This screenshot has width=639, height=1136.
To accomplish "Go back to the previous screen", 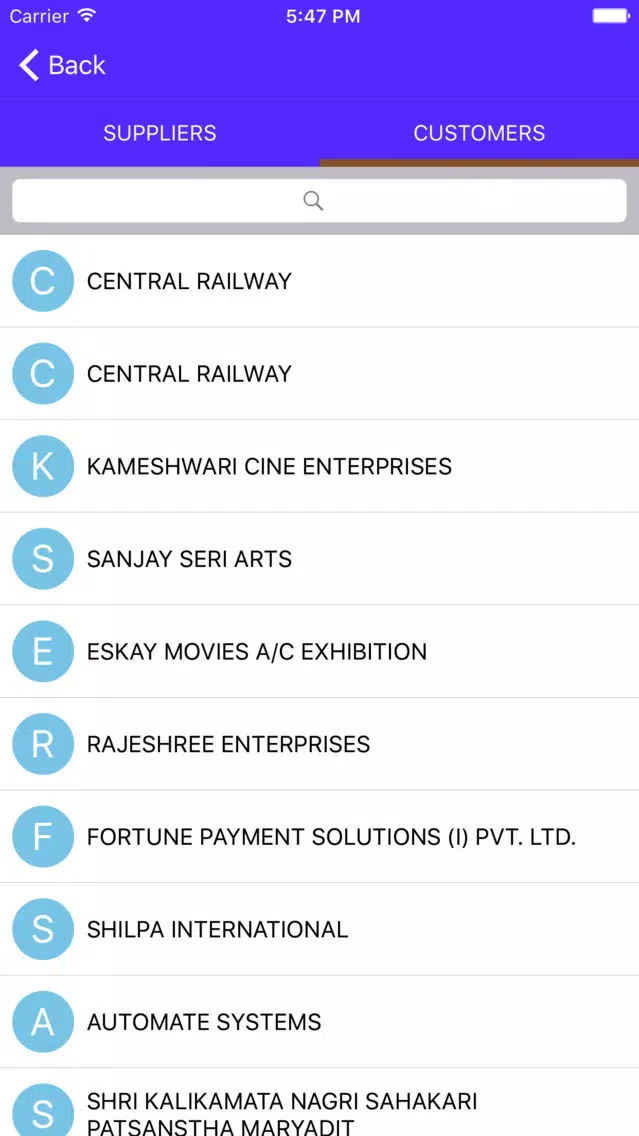I will [62, 65].
